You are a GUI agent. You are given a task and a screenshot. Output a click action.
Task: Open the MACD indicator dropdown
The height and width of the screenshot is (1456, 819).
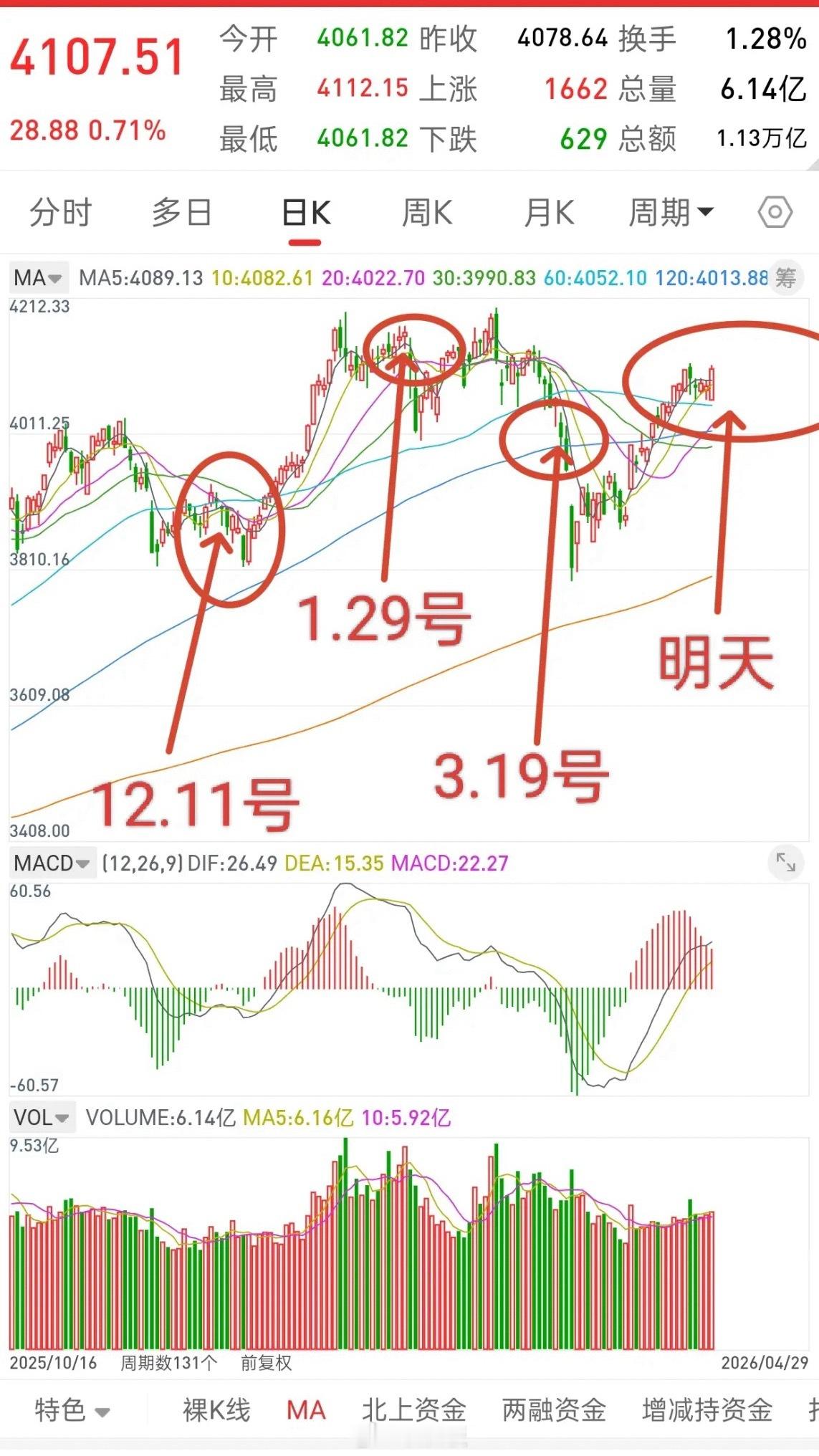(52, 864)
